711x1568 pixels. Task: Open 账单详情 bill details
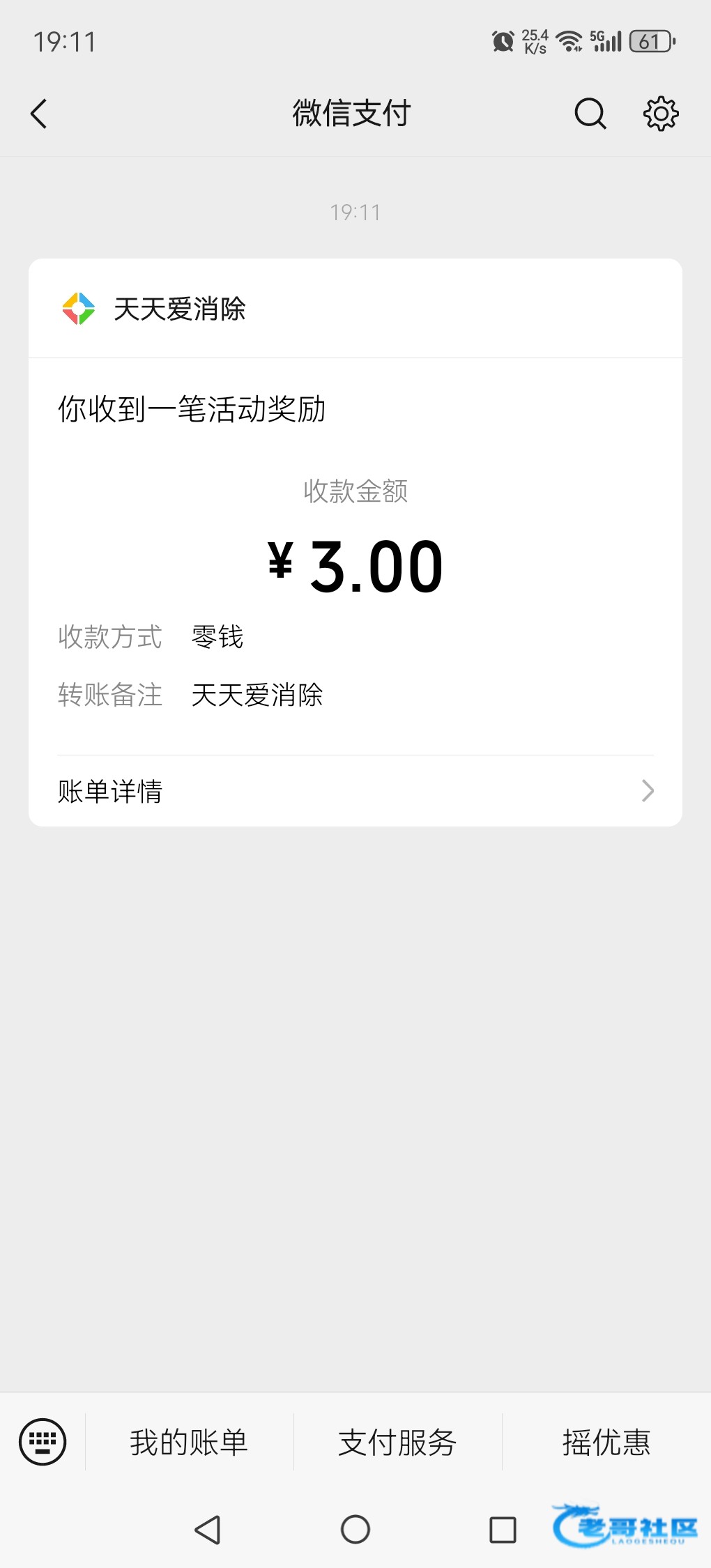tap(355, 791)
